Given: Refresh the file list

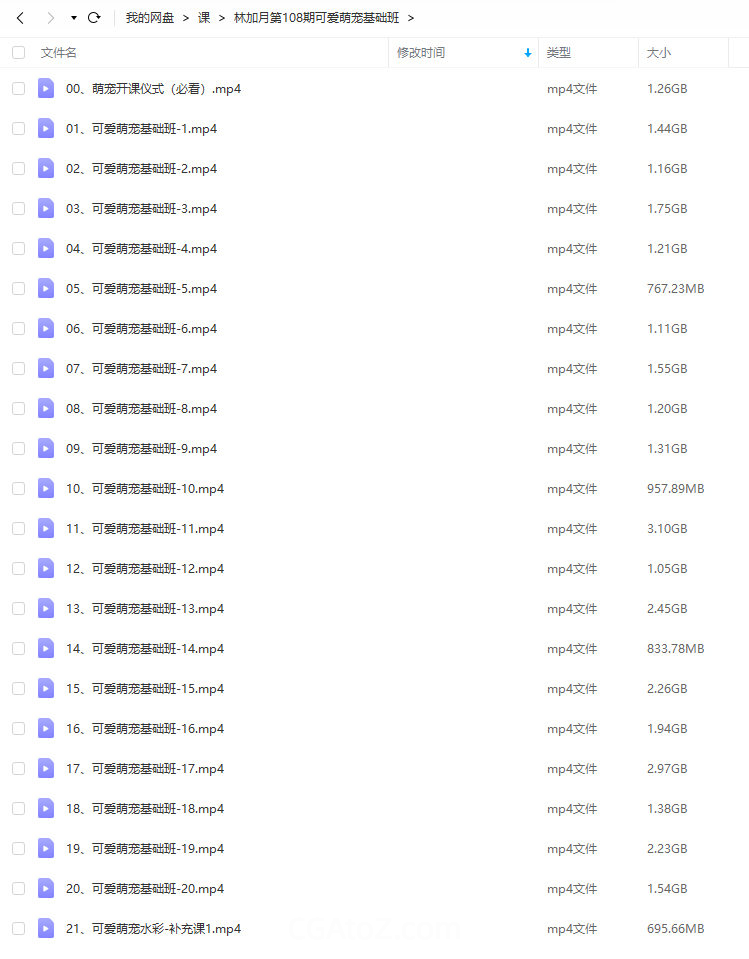Looking at the screenshot, I should pyautogui.click(x=94, y=18).
